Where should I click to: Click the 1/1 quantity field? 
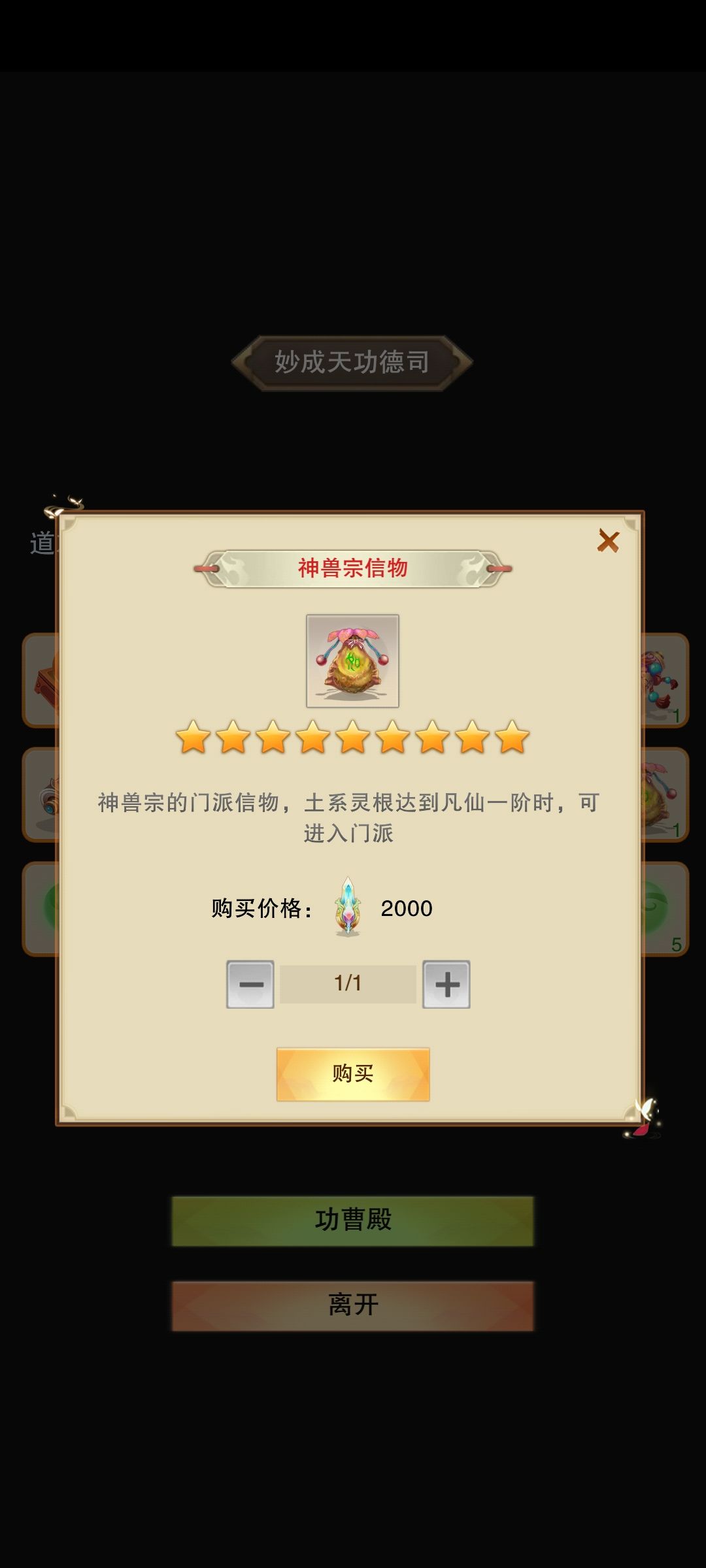348,983
